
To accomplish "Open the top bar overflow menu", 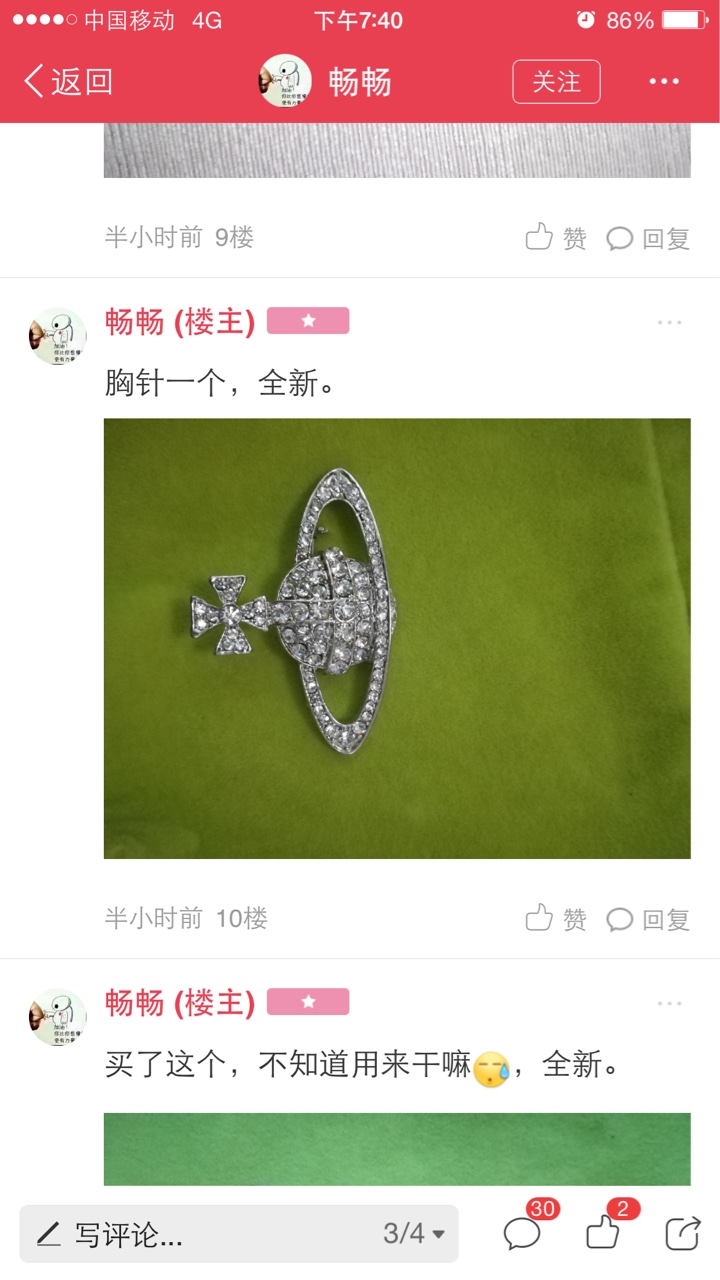I will (664, 82).
